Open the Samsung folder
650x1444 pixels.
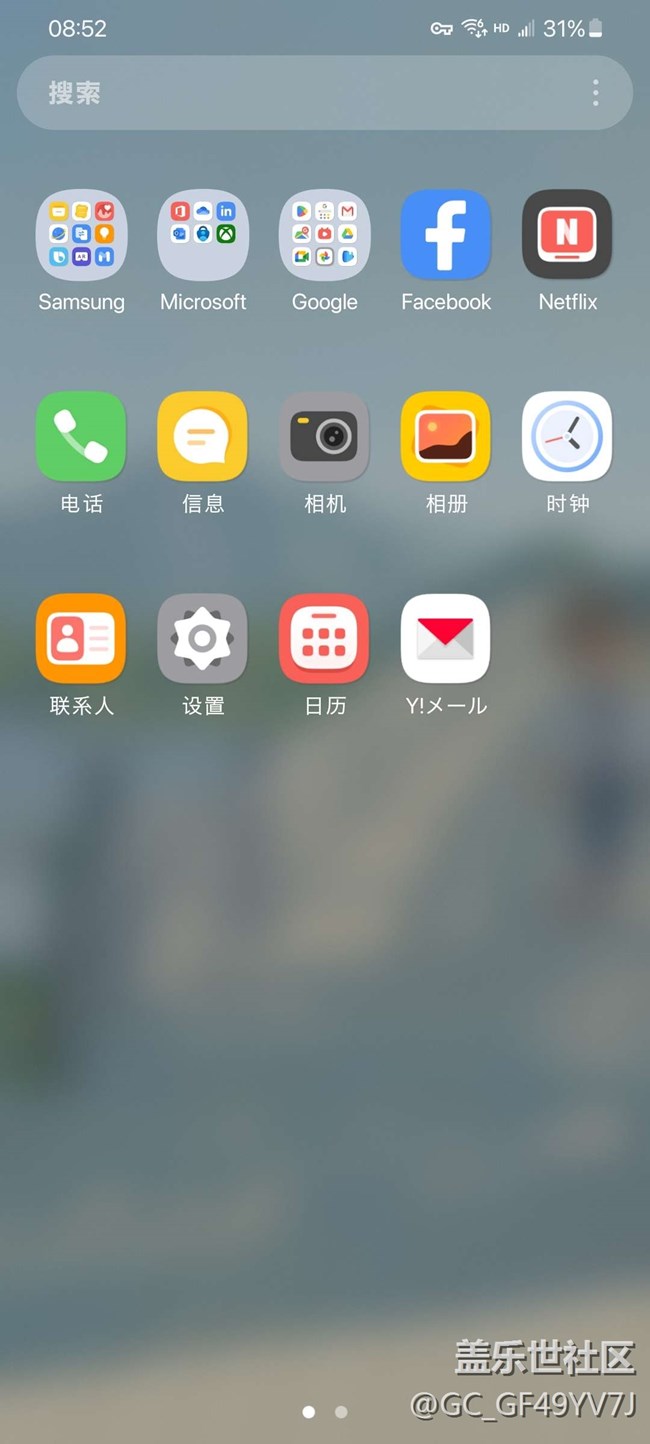(81, 235)
